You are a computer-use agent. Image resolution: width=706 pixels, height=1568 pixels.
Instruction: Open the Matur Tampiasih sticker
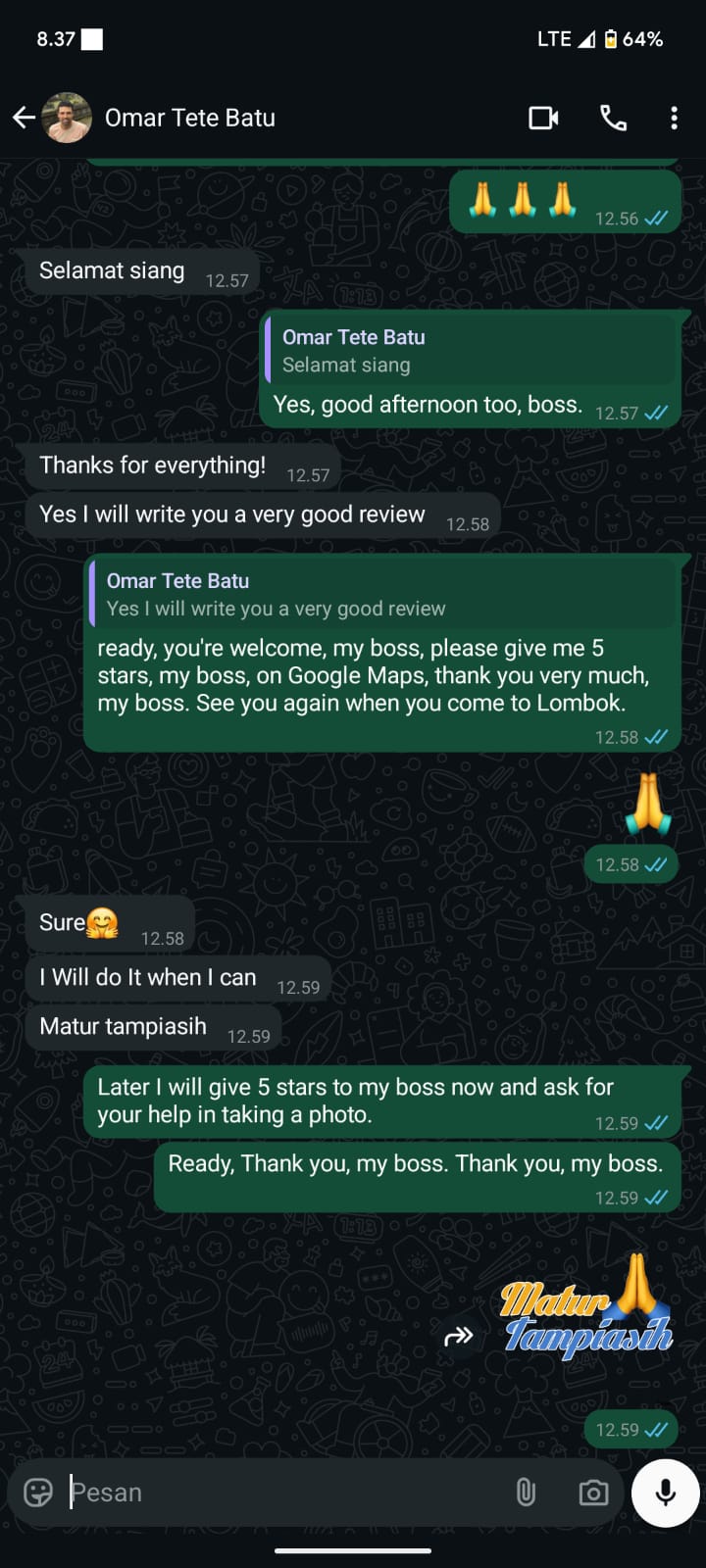[x=588, y=1308]
